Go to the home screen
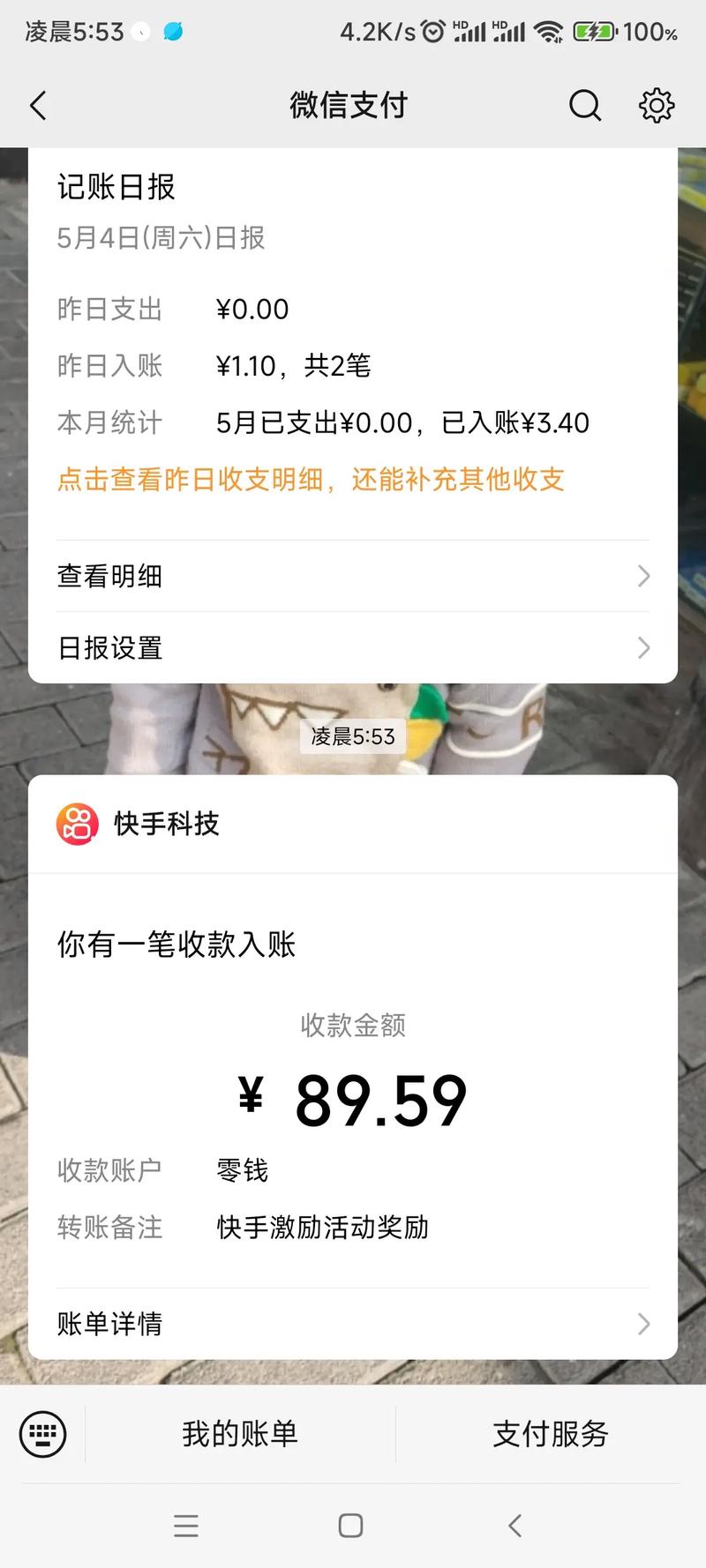706x1568 pixels. coord(350,1526)
